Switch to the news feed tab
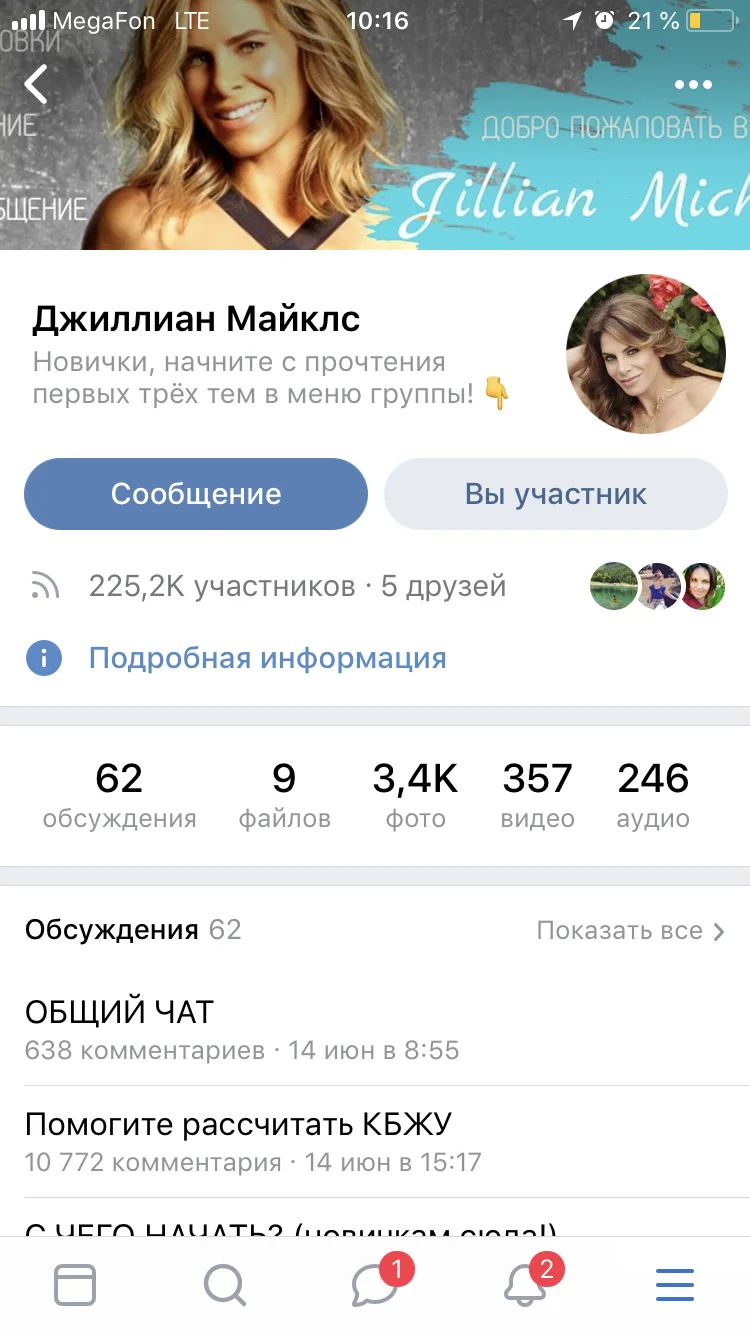Screen dimensions: 750x1334 tap(75, 1285)
